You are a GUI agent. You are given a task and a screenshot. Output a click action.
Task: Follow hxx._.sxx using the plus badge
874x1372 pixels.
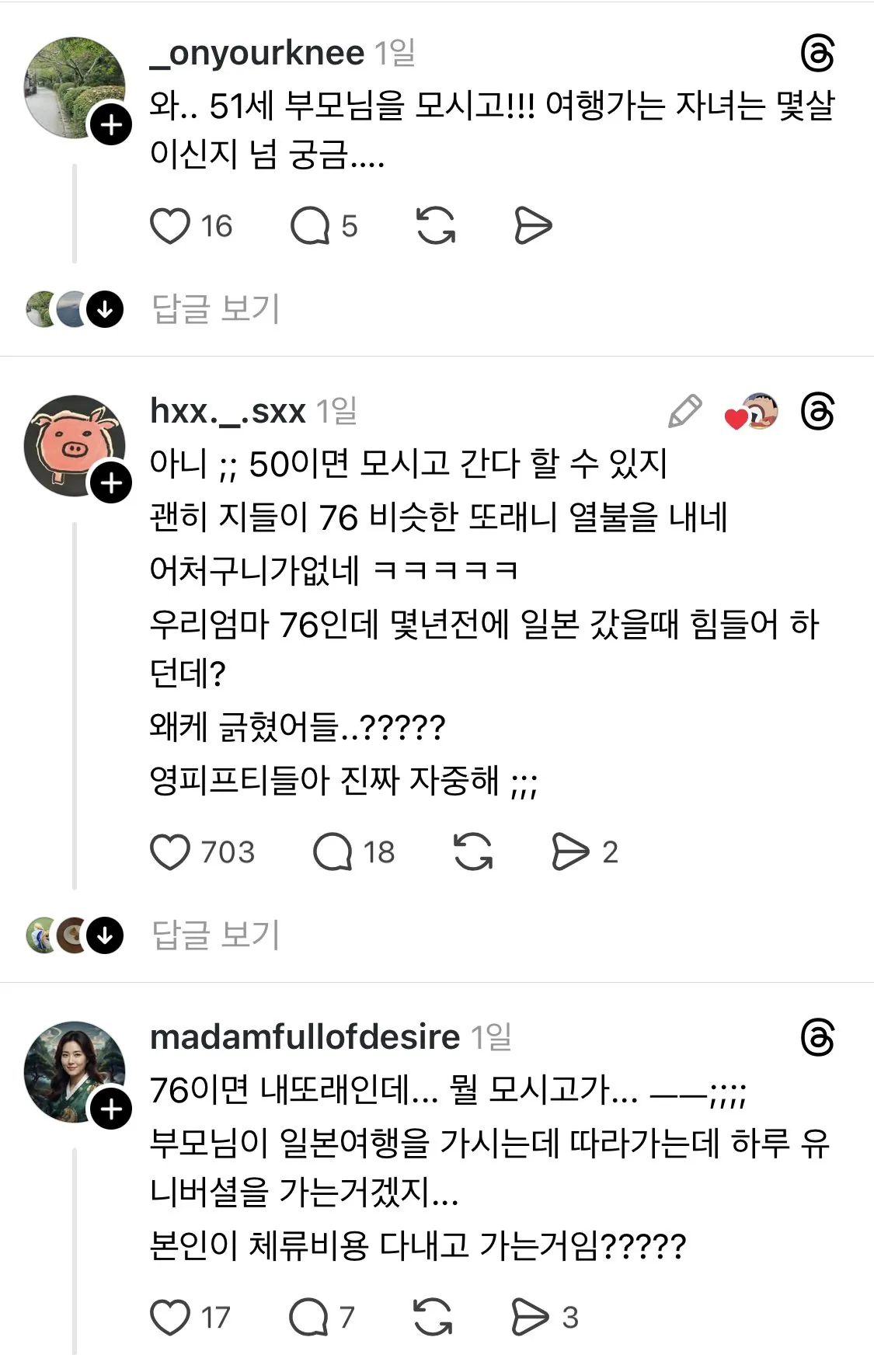pyautogui.click(x=111, y=483)
